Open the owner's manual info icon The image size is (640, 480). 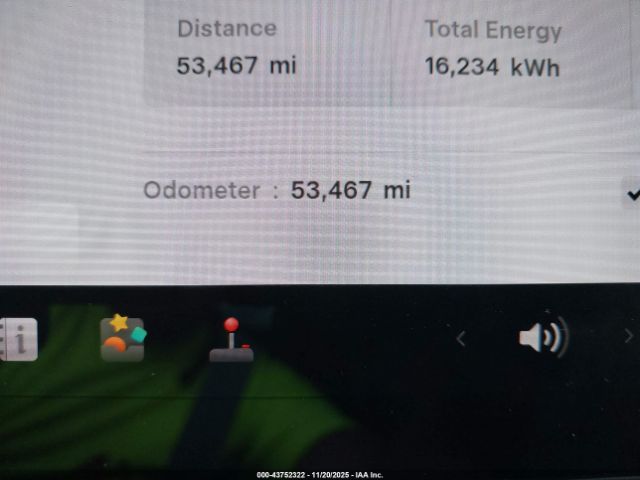18,339
